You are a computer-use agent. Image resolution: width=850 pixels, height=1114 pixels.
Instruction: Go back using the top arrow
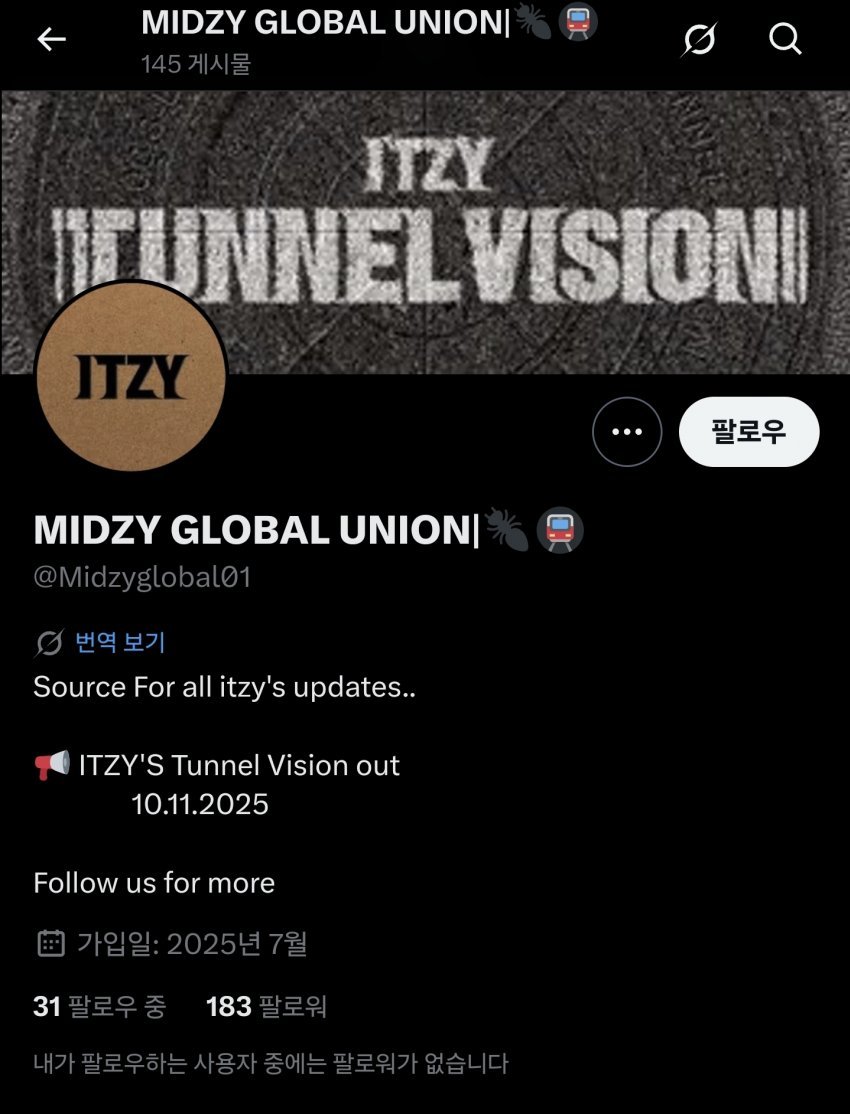[51, 39]
